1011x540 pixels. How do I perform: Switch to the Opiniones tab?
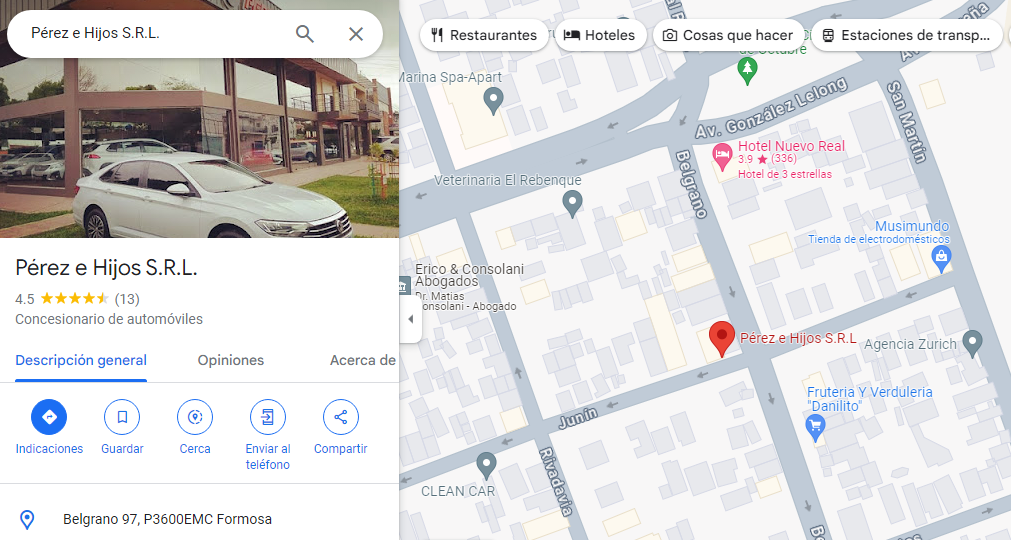tap(231, 361)
